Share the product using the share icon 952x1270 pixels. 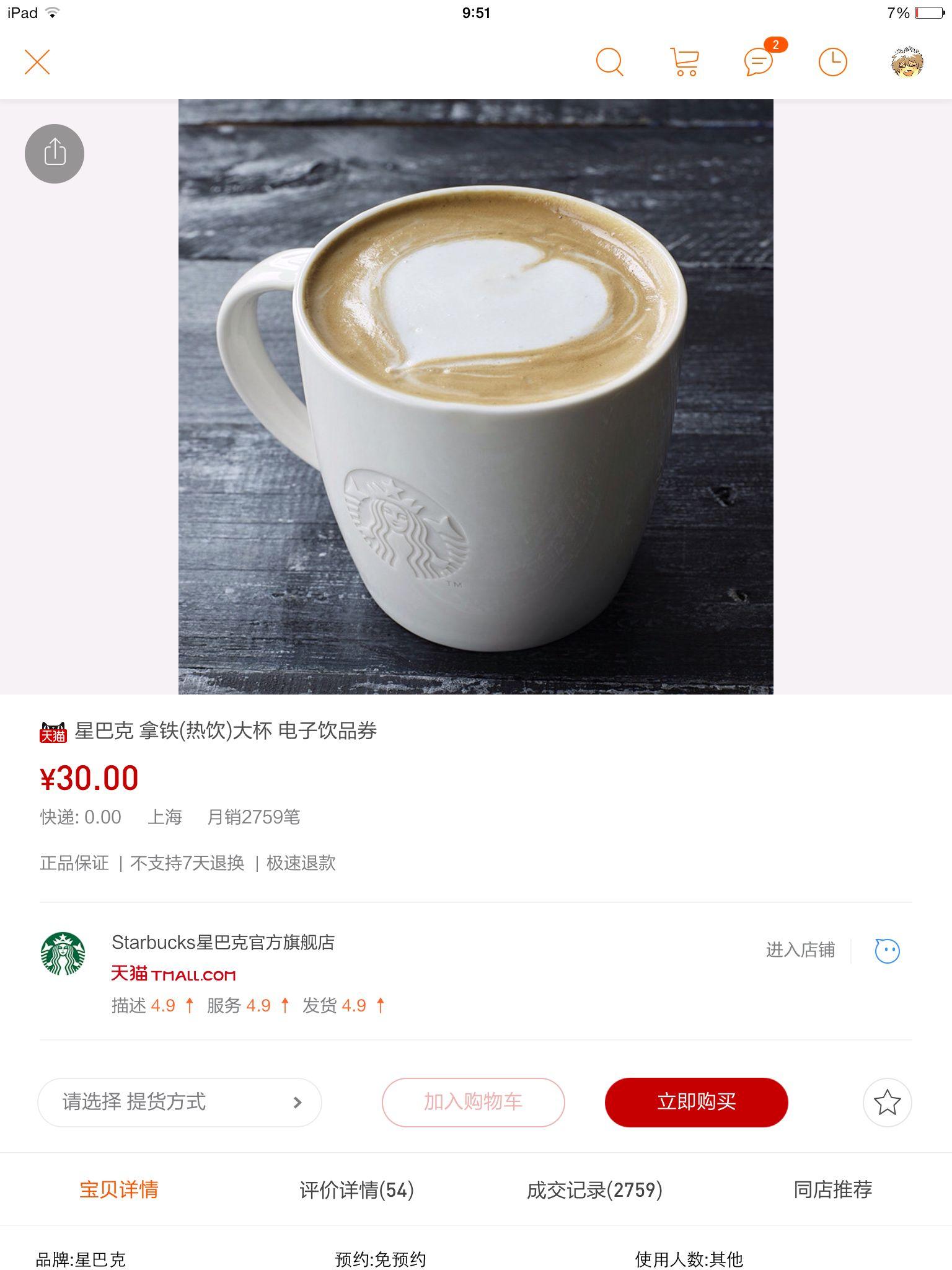click(x=53, y=153)
